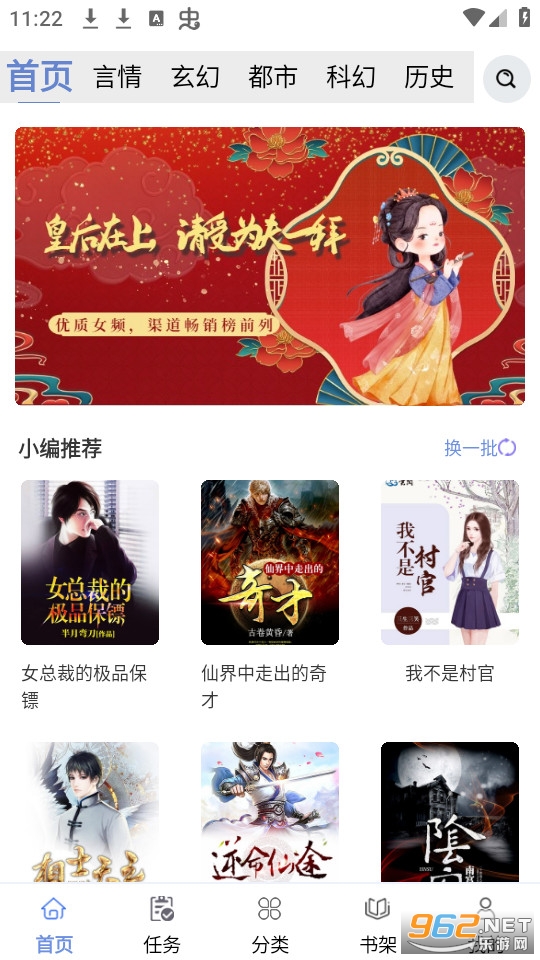Open the dark haunted-house book cover
The height and width of the screenshot is (960, 540).
[x=450, y=812]
